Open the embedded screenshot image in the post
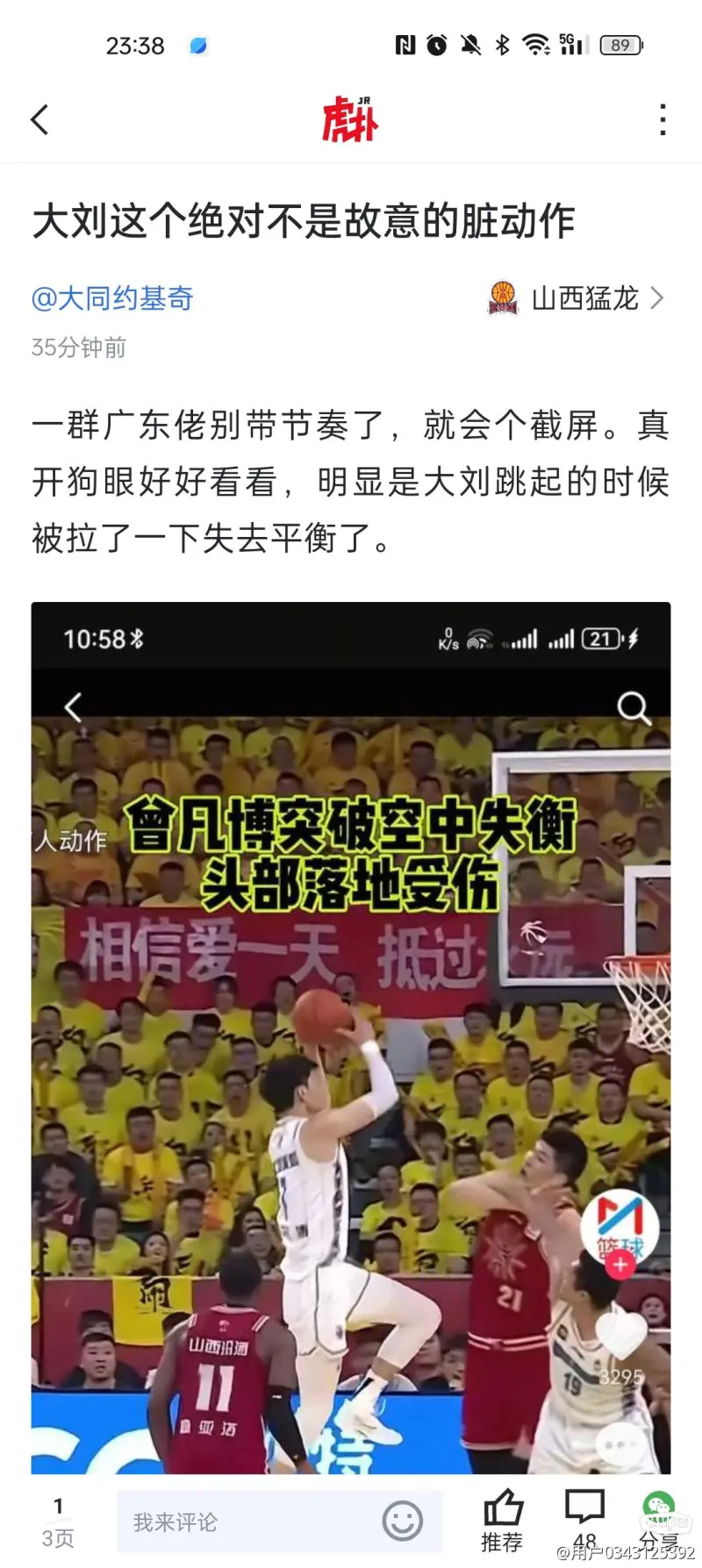This screenshot has width=702, height=1568. click(x=351, y=1037)
